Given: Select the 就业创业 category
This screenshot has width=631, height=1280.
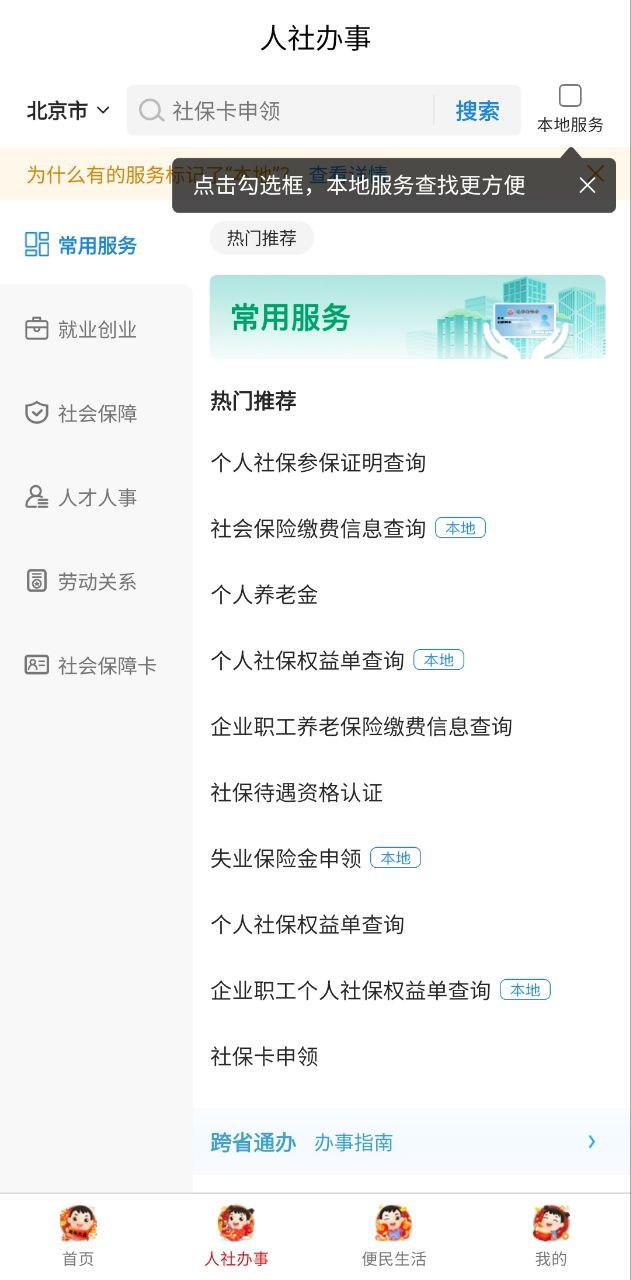Looking at the screenshot, I should [x=96, y=330].
